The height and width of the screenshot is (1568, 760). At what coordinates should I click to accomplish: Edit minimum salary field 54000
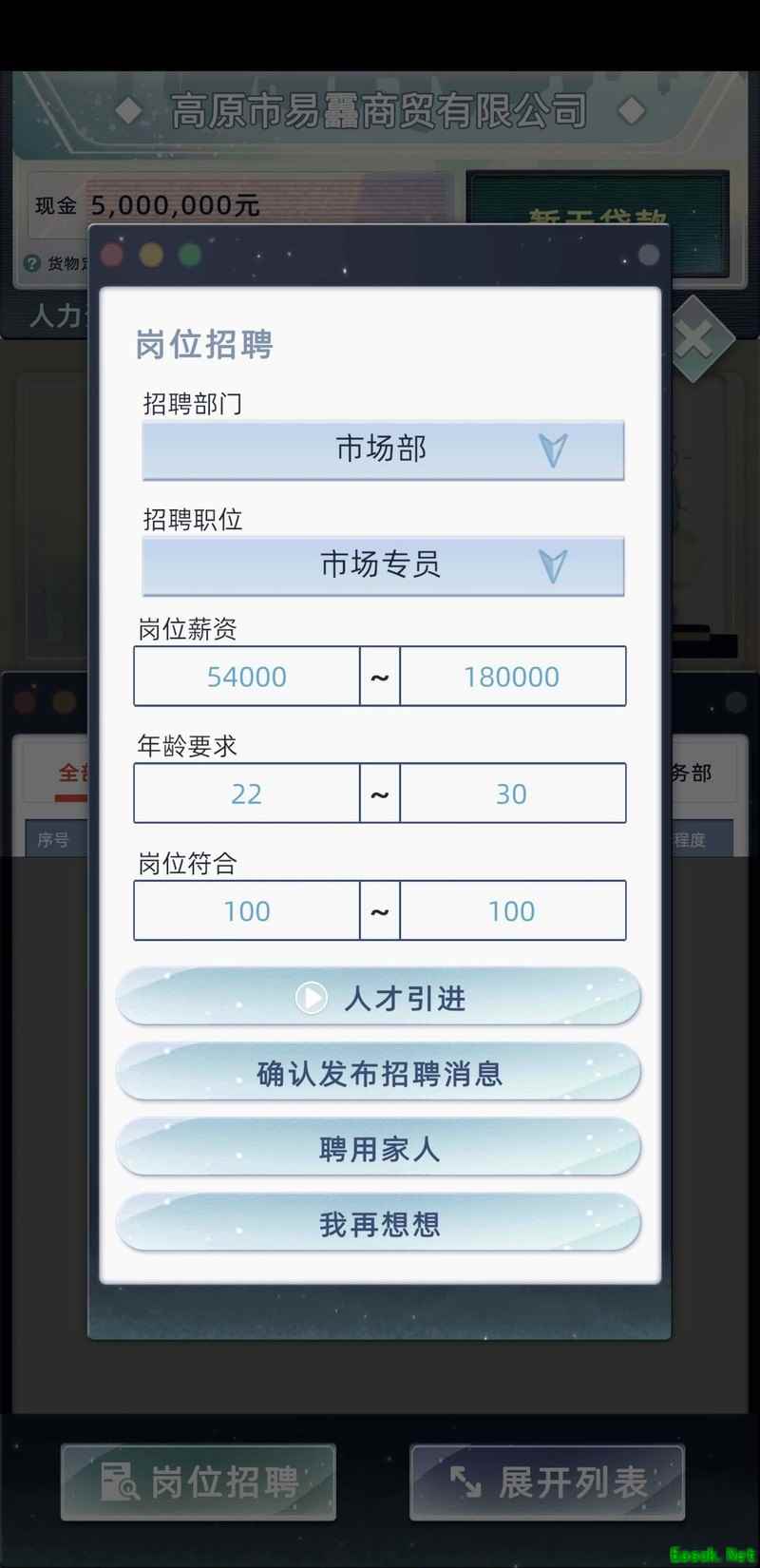246,677
